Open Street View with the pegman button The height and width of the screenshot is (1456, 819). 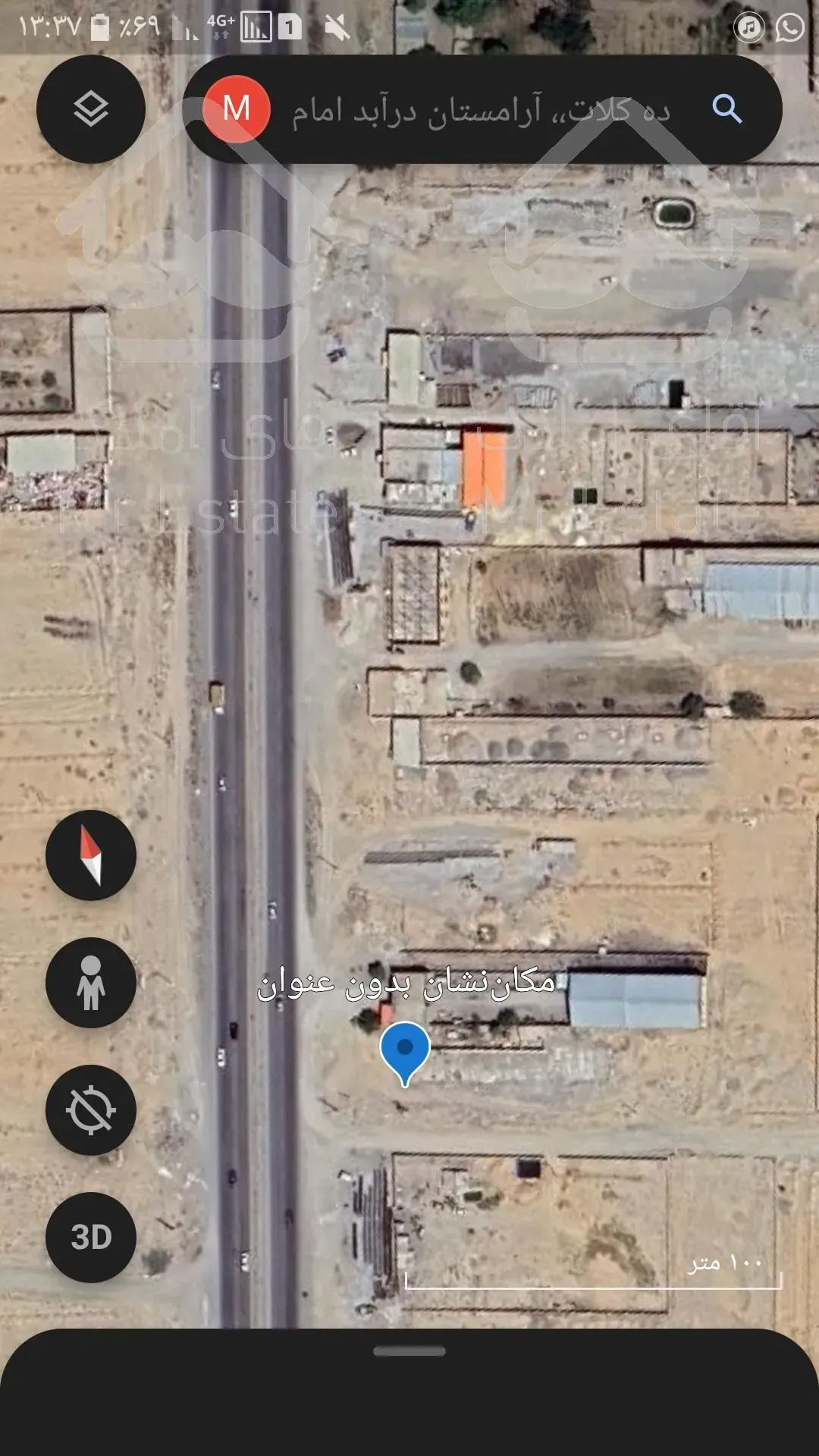coord(91,983)
